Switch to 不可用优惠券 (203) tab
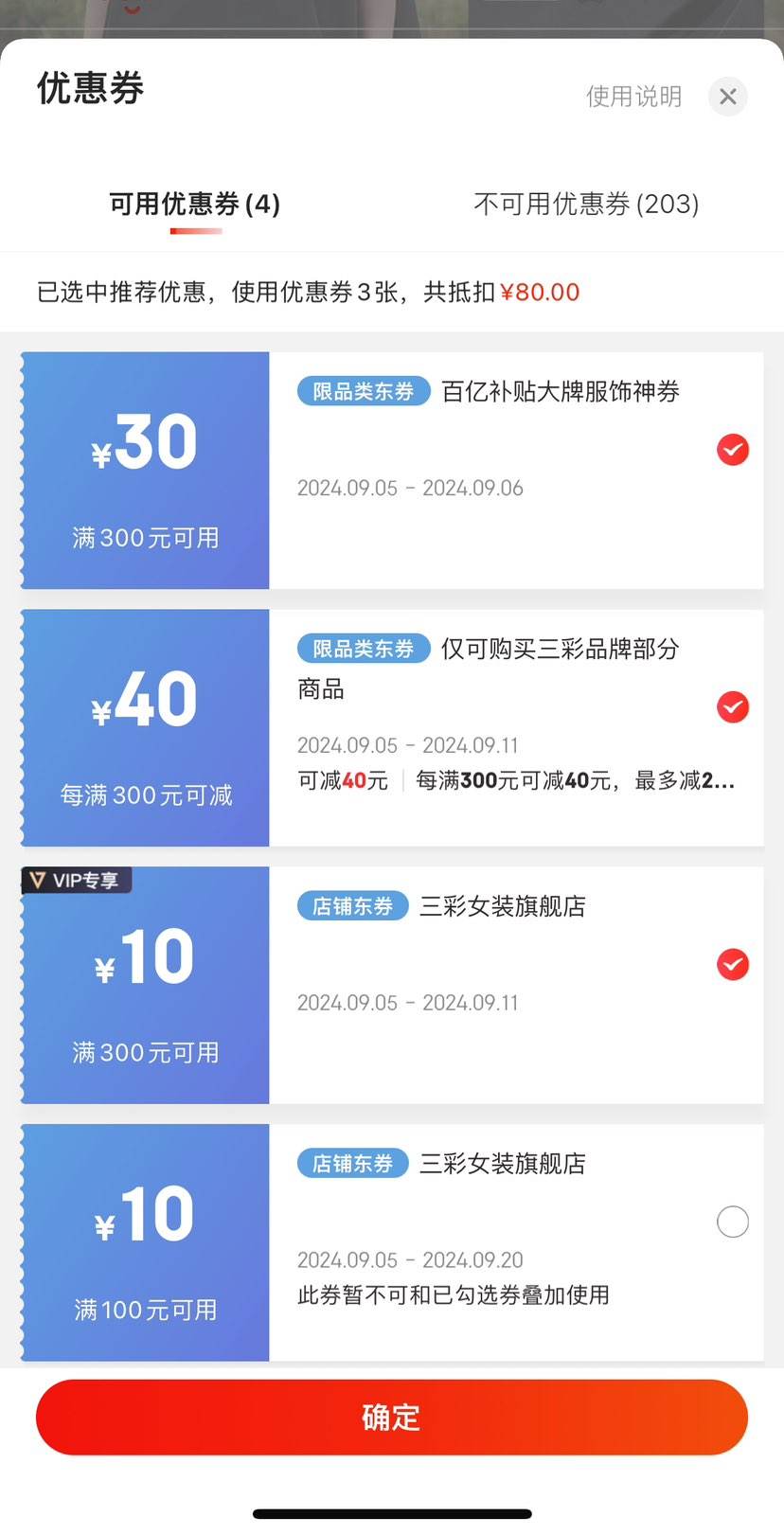This screenshot has height=1535, width=784. tap(586, 204)
